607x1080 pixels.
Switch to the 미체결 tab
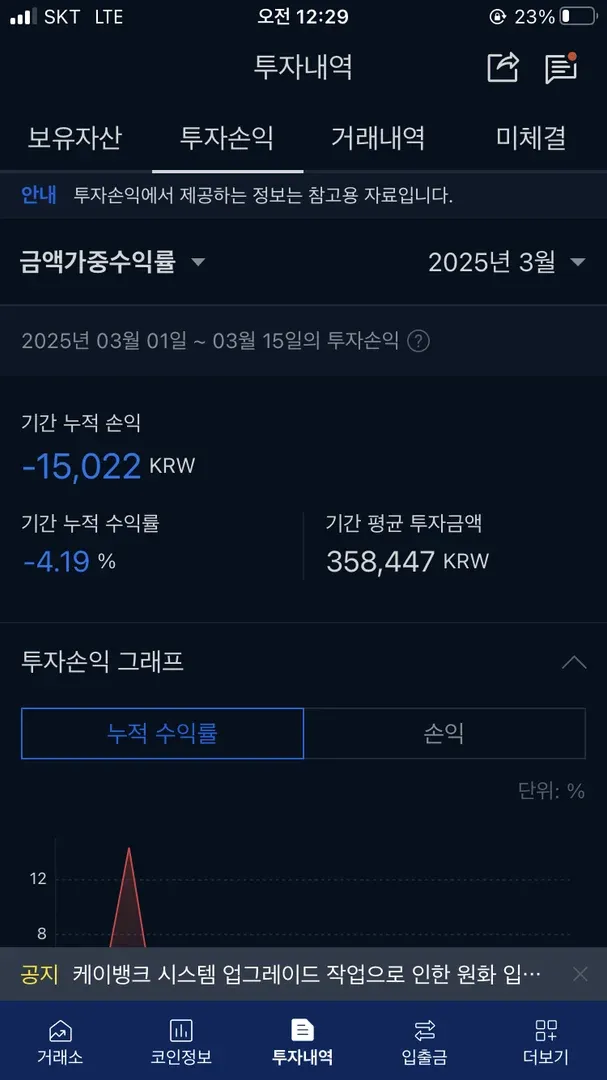pos(530,138)
